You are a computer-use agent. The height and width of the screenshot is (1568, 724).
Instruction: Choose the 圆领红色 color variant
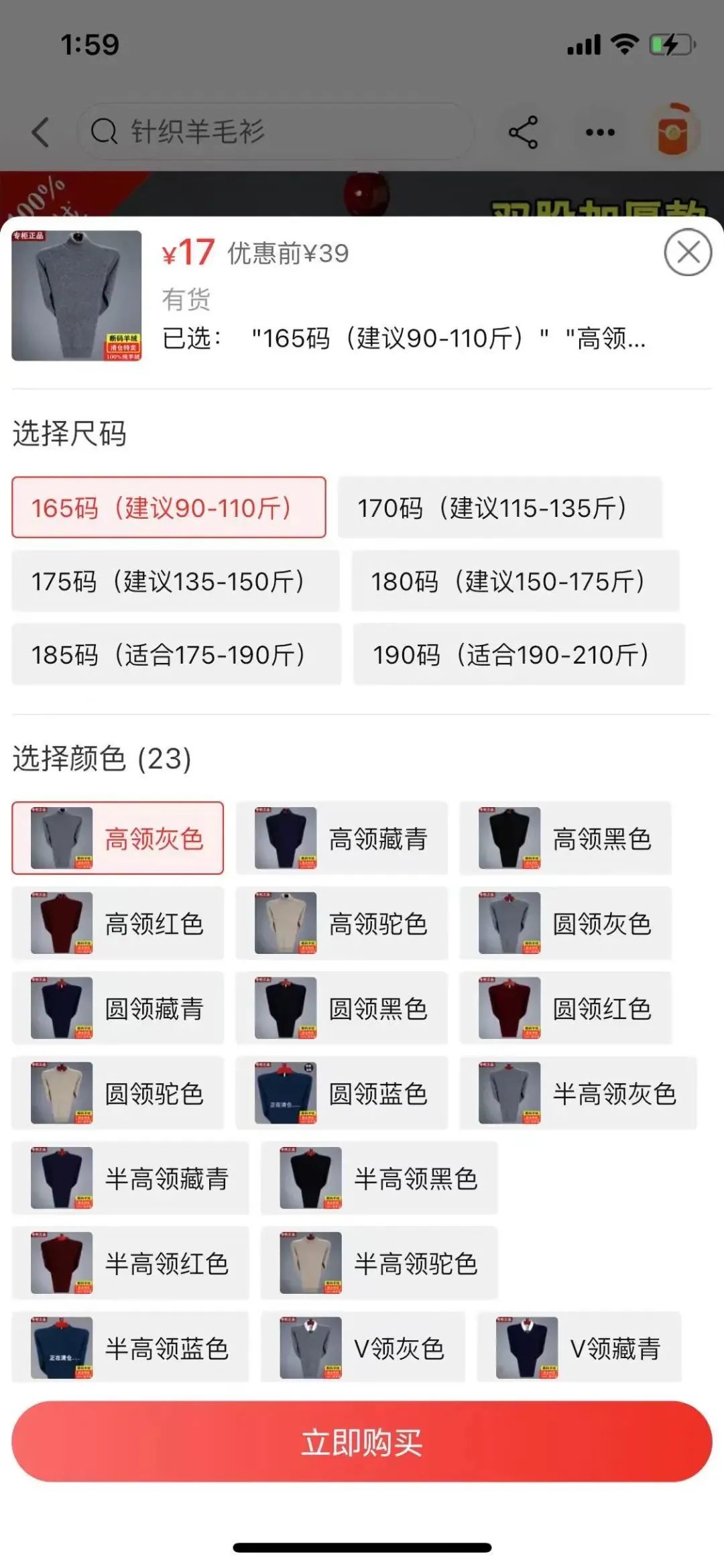tap(565, 1008)
